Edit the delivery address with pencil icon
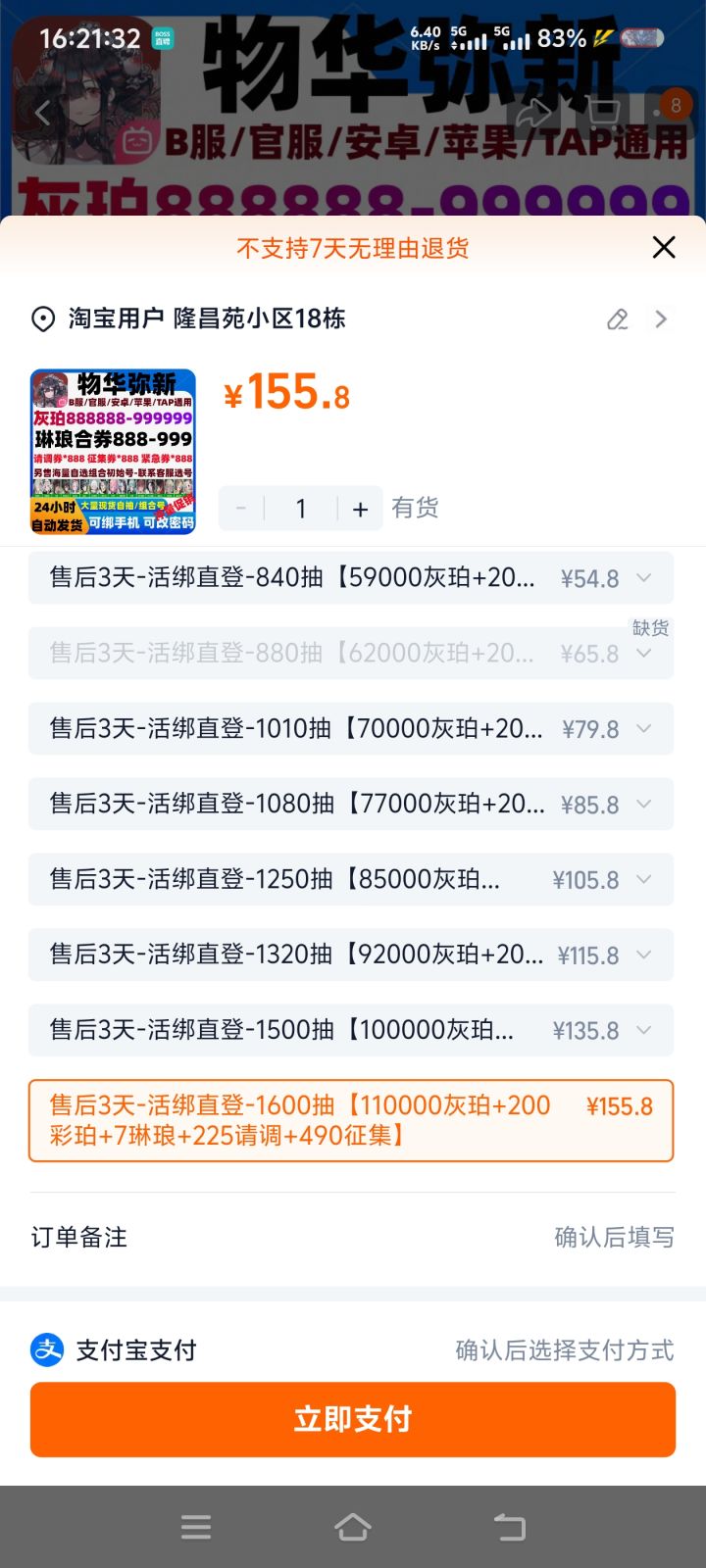The width and height of the screenshot is (706, 1568). coord(618,319)
